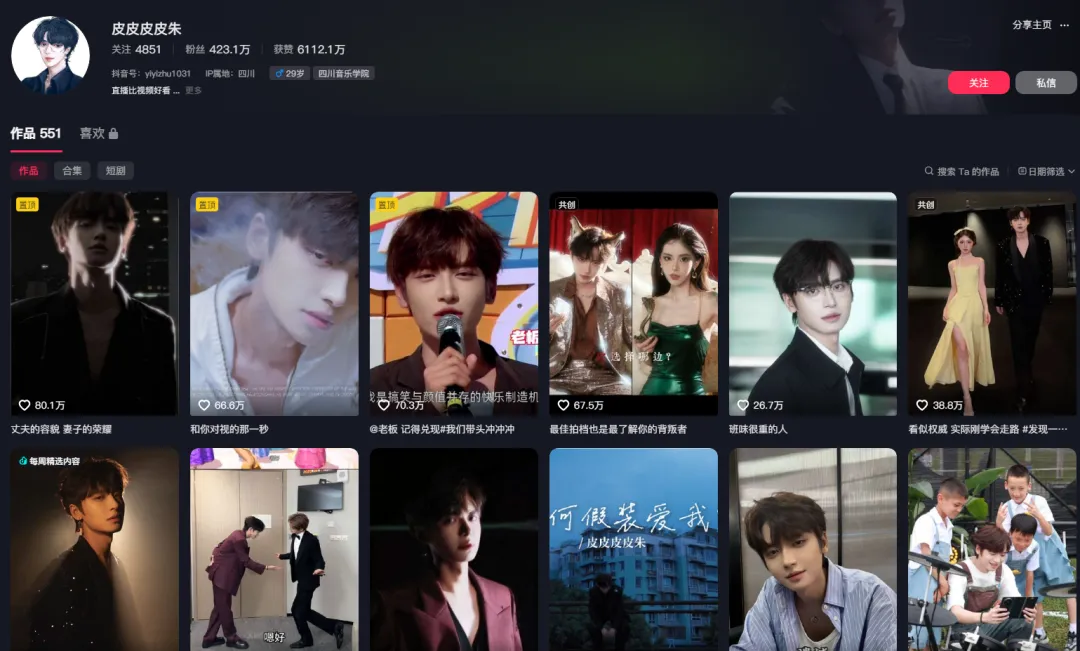This screenshot has height=651, width=1080.
Task: Open the profile avatar picture
Action: click(x=50, y=55)
